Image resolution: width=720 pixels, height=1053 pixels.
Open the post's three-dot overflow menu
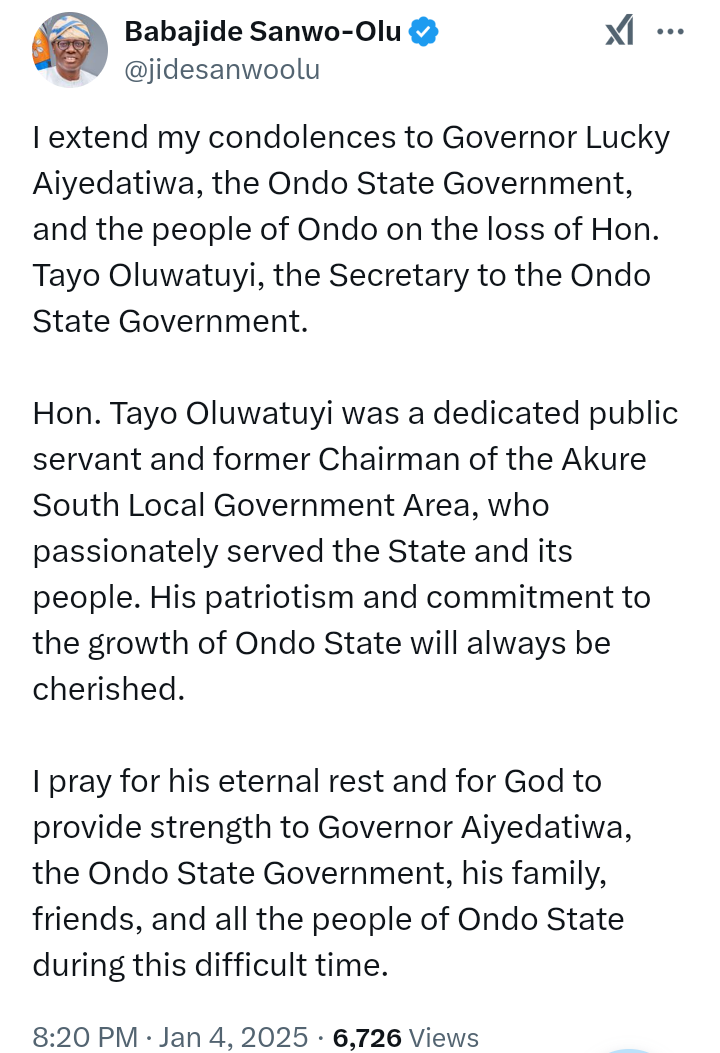coord(670,32)
